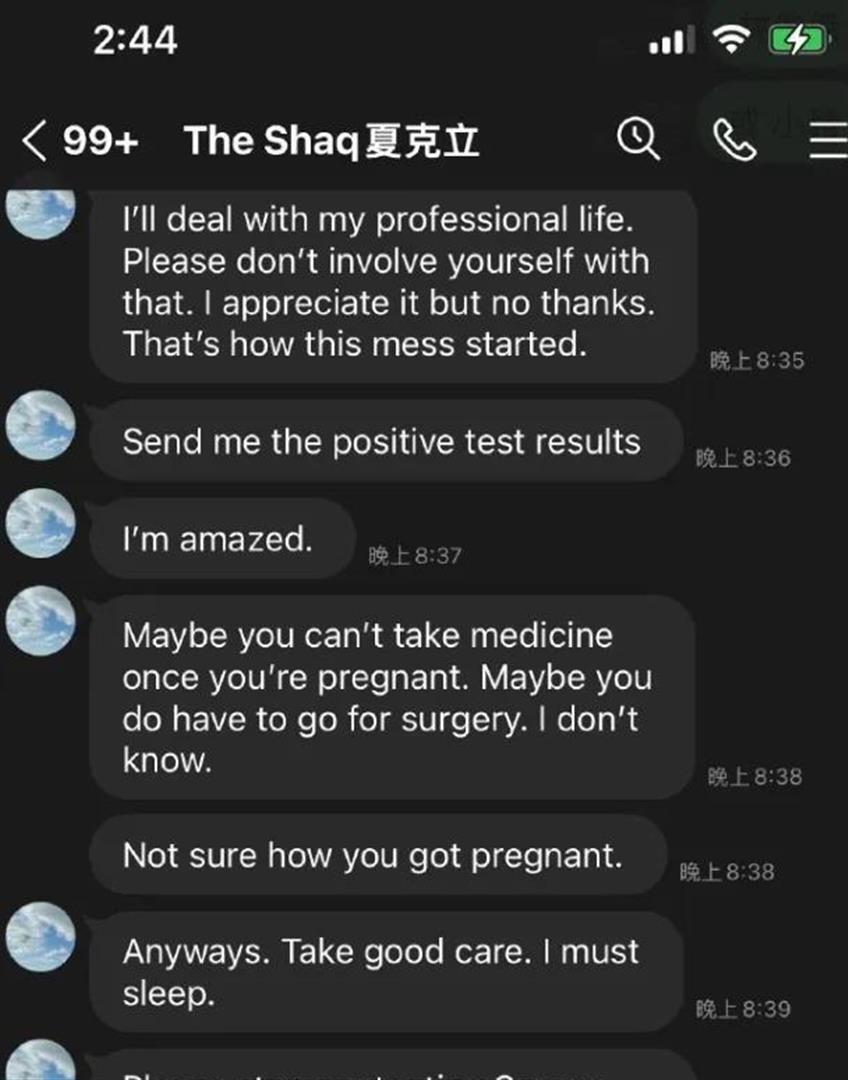Tap the '99+' unread count label
This screenshot has width=848, height=1080.
(x=100, y=139)
